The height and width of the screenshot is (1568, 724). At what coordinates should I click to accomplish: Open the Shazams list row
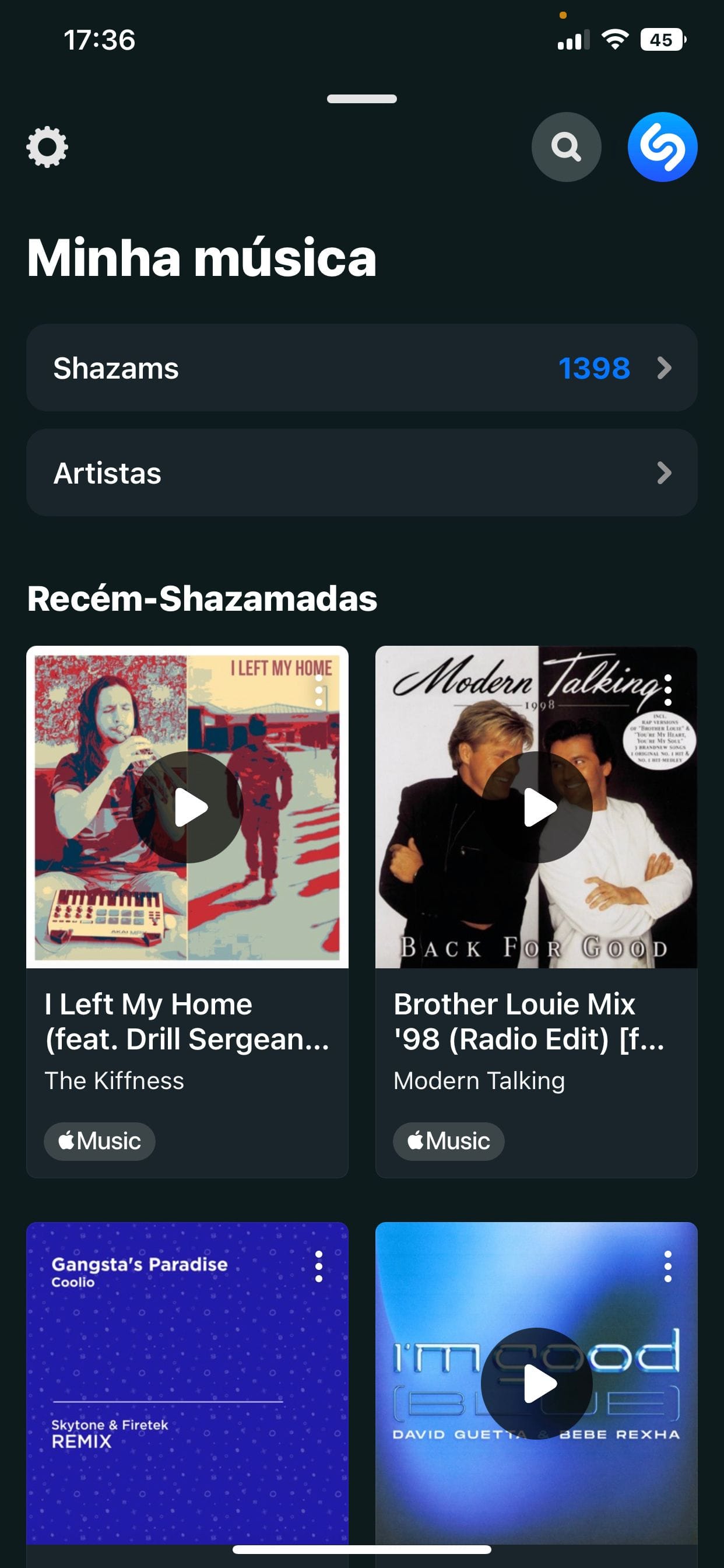(x=361, y=367)
